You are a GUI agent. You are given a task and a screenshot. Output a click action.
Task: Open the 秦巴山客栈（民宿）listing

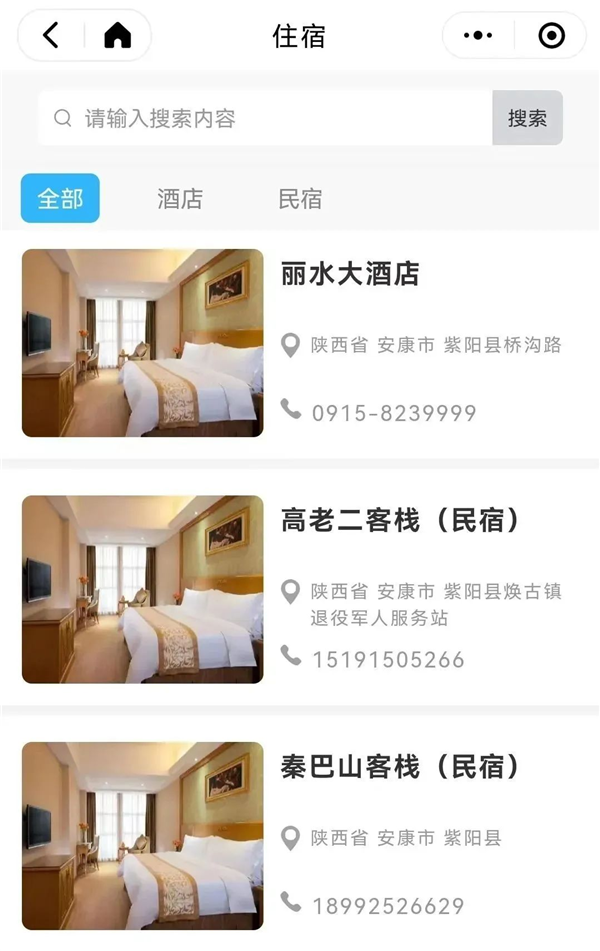coord(400,767)
